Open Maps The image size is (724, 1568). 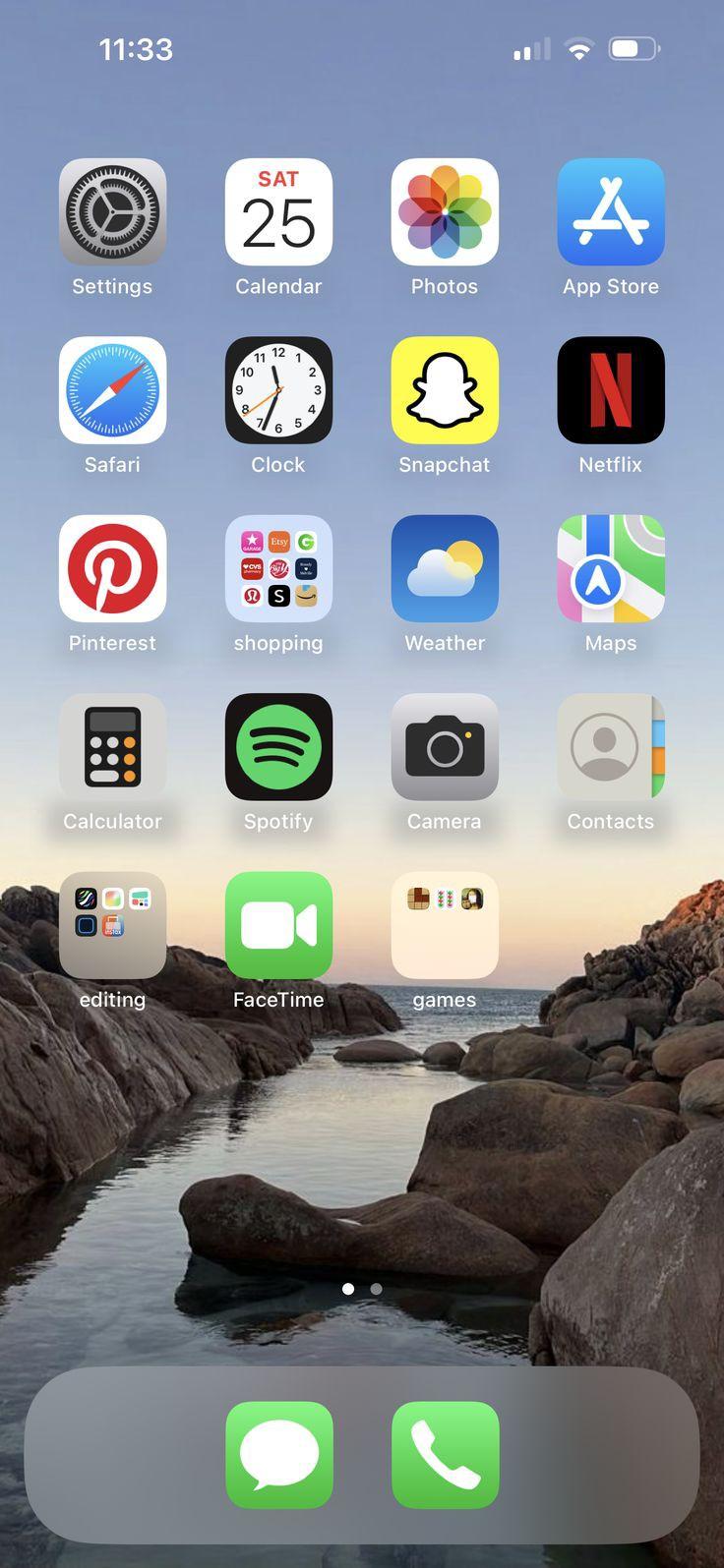coord(611,568)
